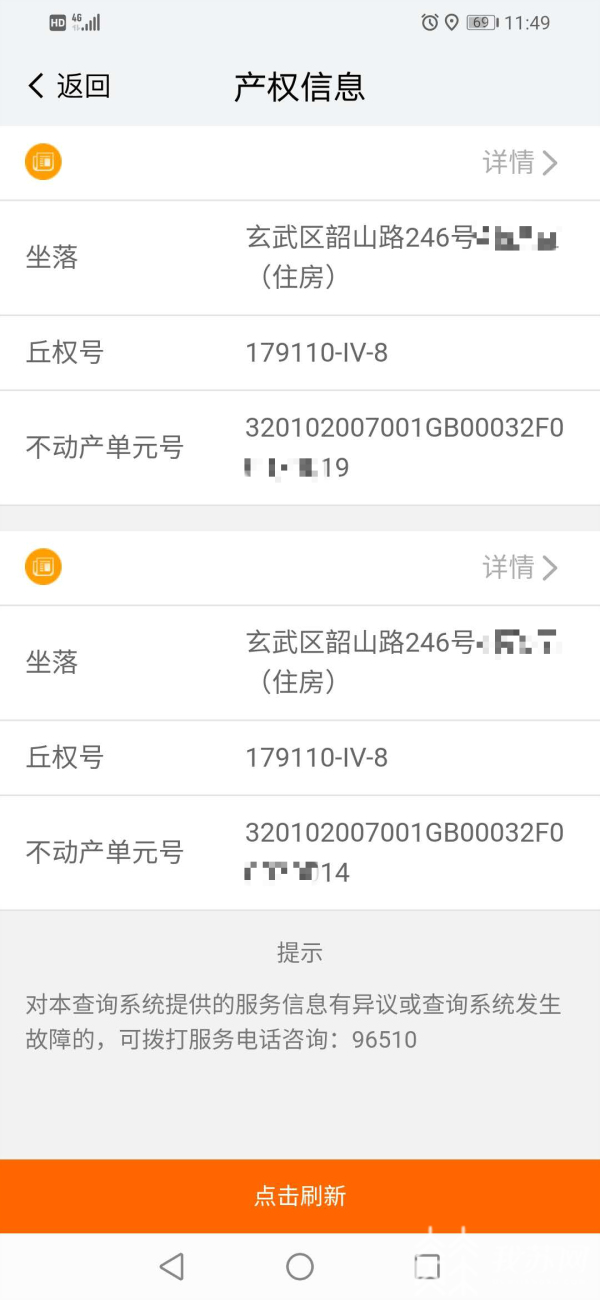Open the recent apps square button

[x=427, y=1267]
